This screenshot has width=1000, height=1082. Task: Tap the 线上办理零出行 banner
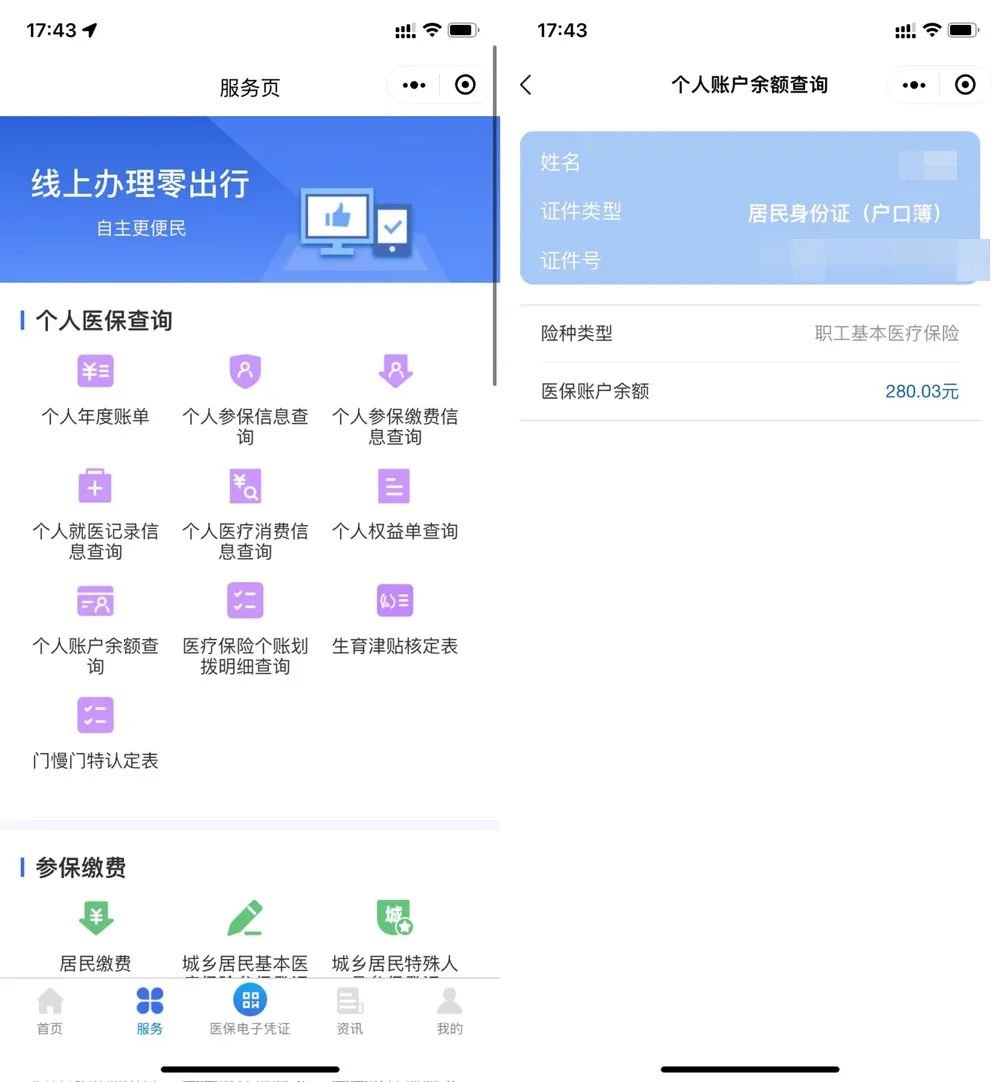[x=249, y=199]
